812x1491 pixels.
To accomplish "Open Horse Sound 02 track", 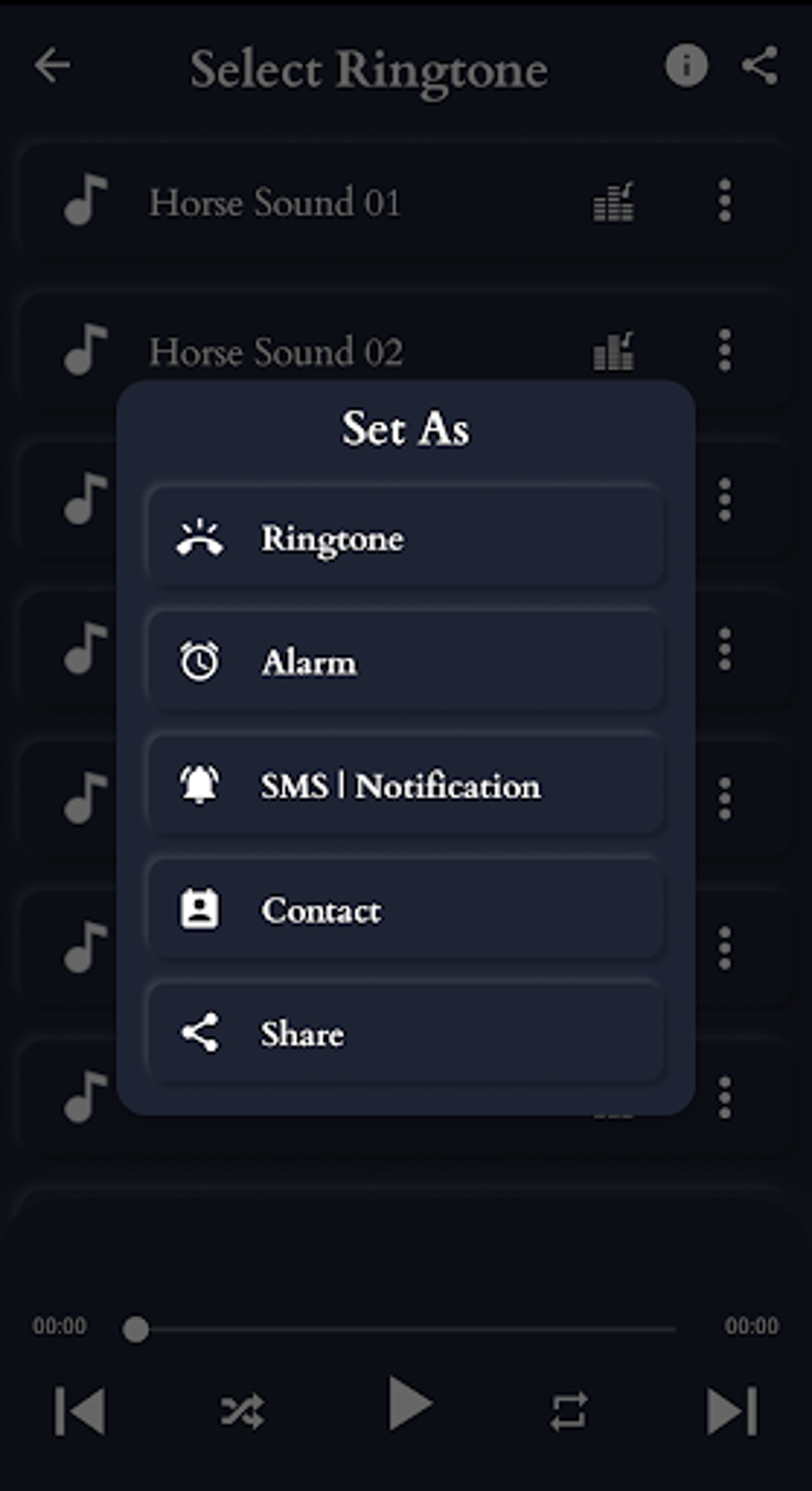I will (x=276, y=352).
